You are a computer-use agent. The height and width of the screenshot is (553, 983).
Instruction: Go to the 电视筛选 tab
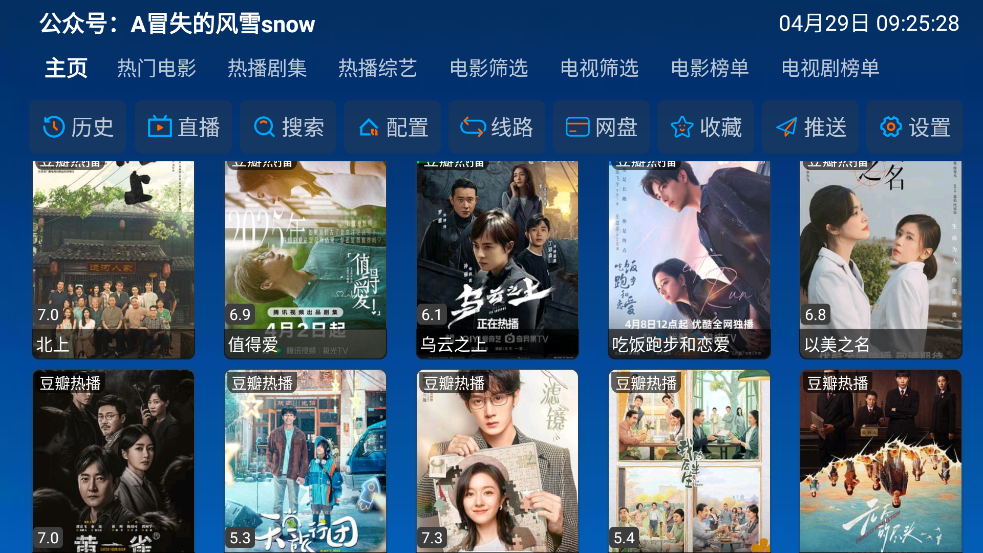[599, 69]
